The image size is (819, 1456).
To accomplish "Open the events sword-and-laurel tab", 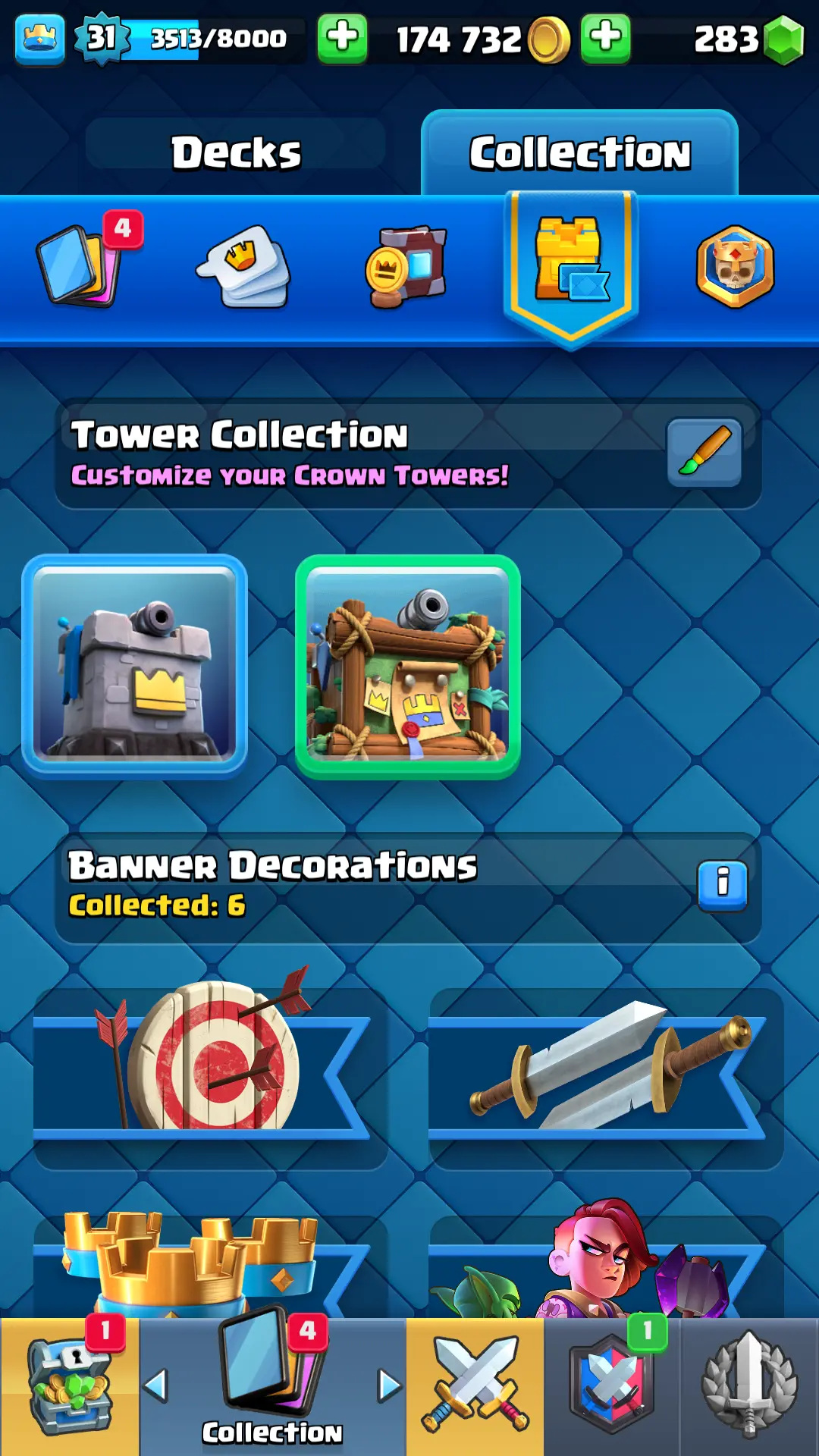I will [x=749, y=1386].
